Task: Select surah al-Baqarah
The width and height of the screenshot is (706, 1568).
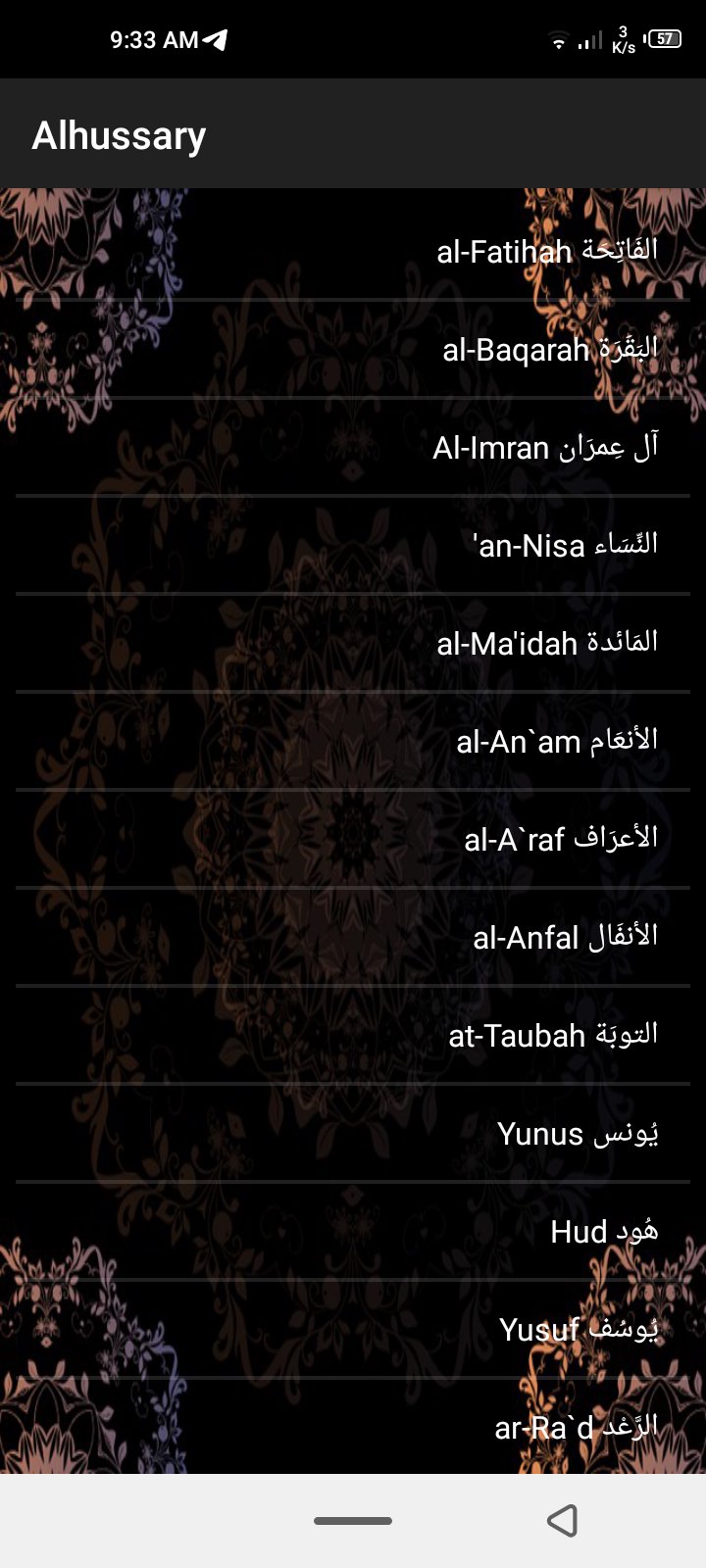Action: click(549, 349)
